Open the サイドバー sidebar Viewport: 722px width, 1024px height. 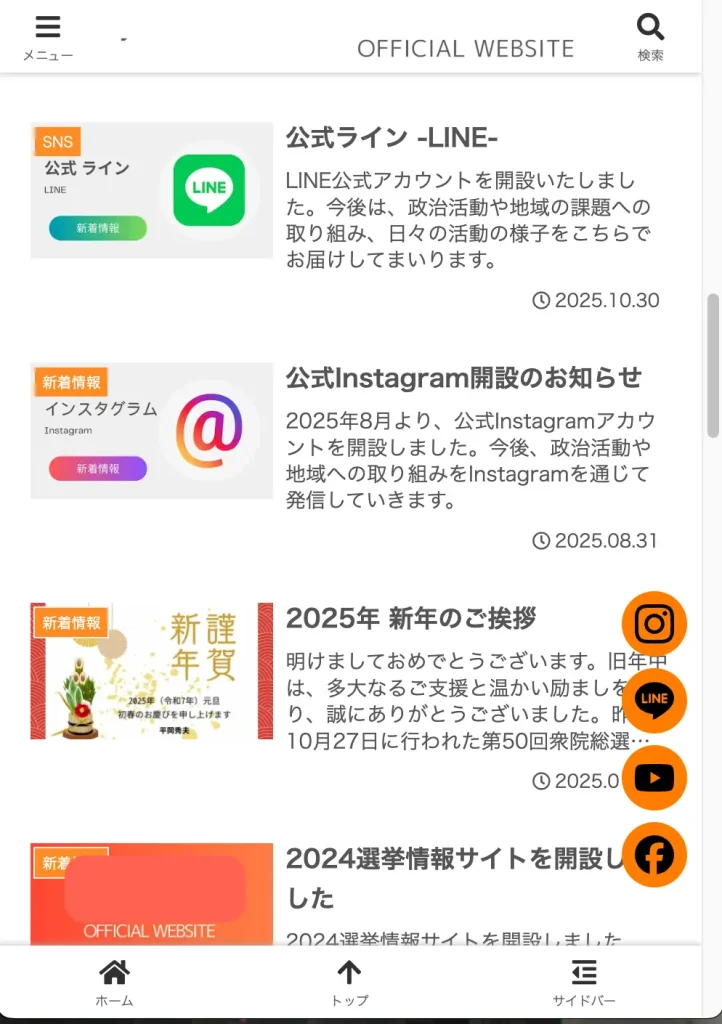(x=584, y=982)
